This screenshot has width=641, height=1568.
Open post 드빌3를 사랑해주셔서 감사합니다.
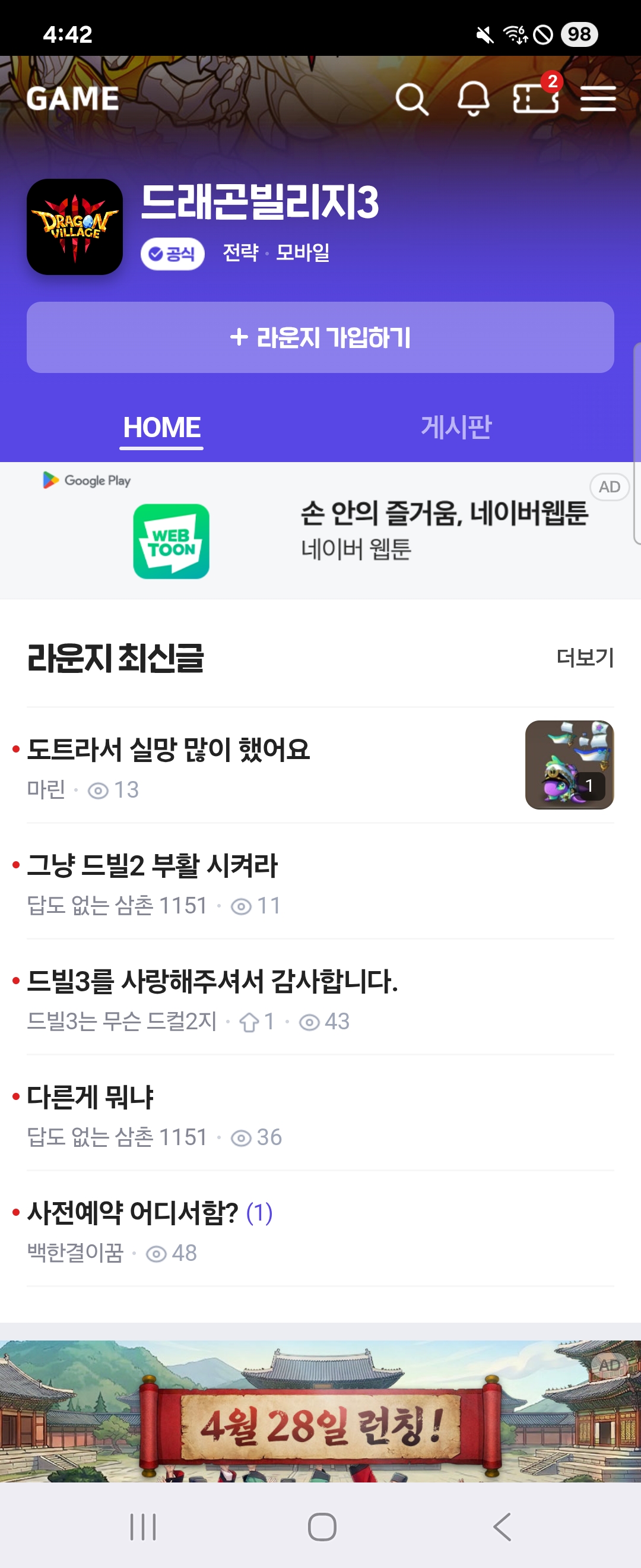213,981
